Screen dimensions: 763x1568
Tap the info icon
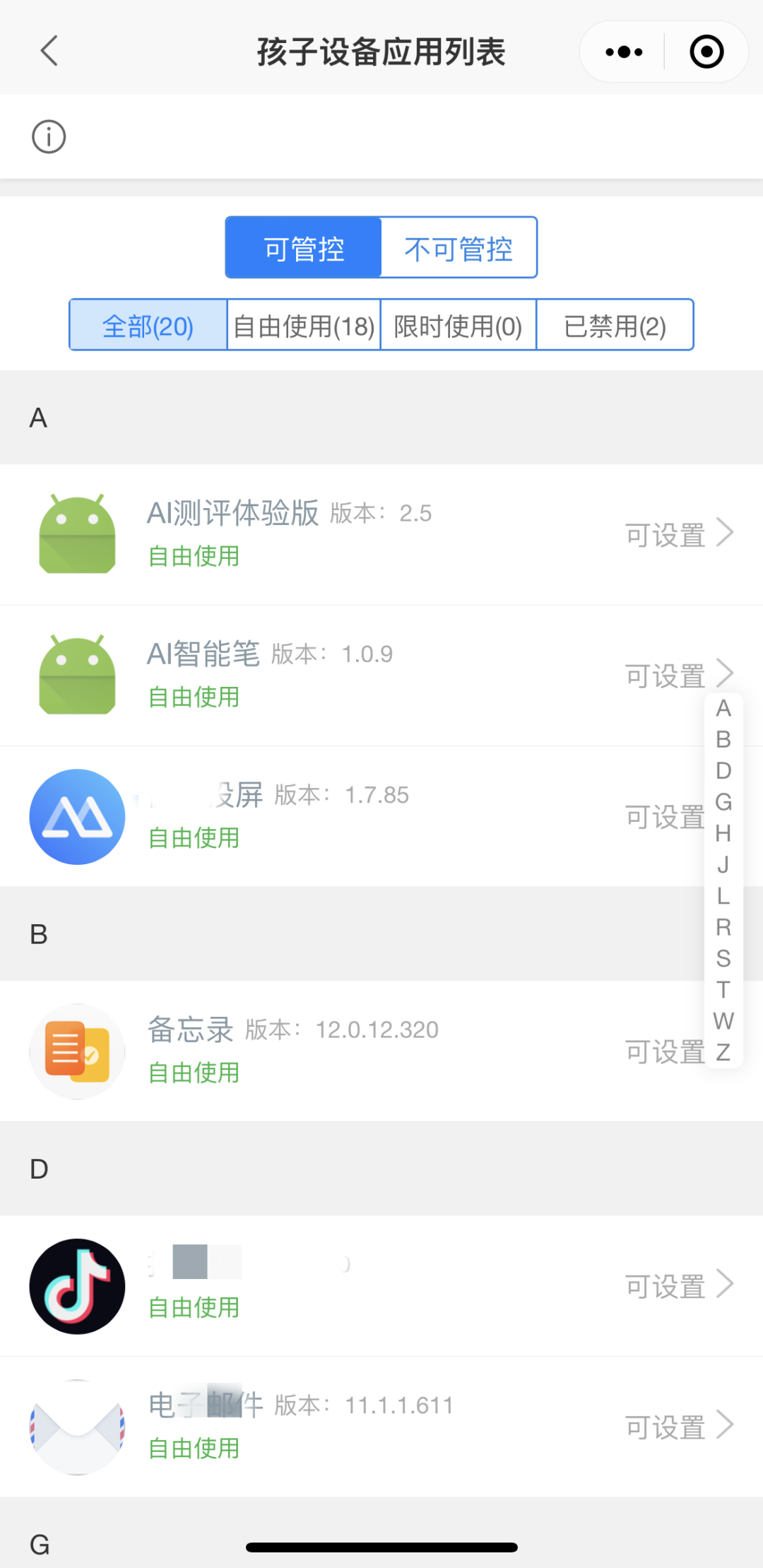pos(49,136)
